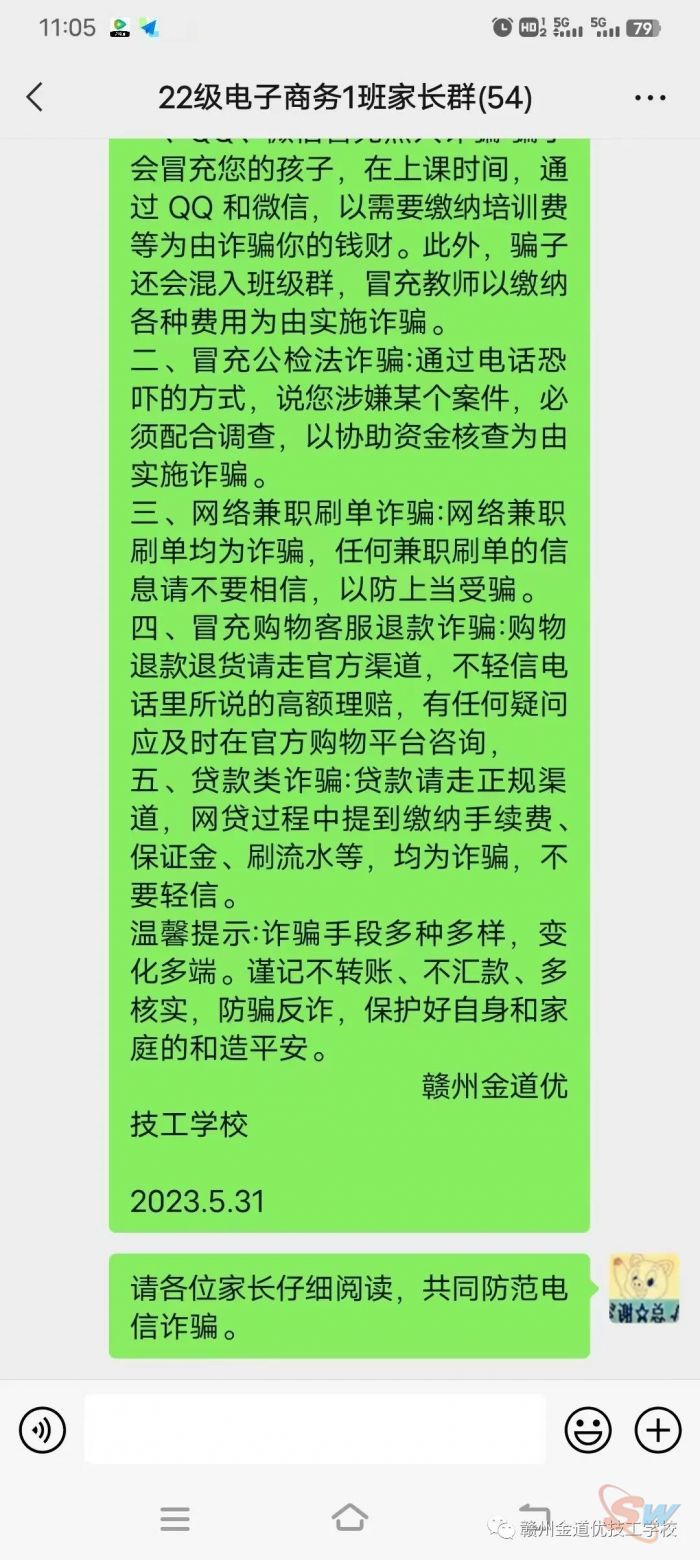The width and height of the screenshot is (700, 1560).
Task: Open the sender's avatar profile
Action: [x=644, y=1288]
